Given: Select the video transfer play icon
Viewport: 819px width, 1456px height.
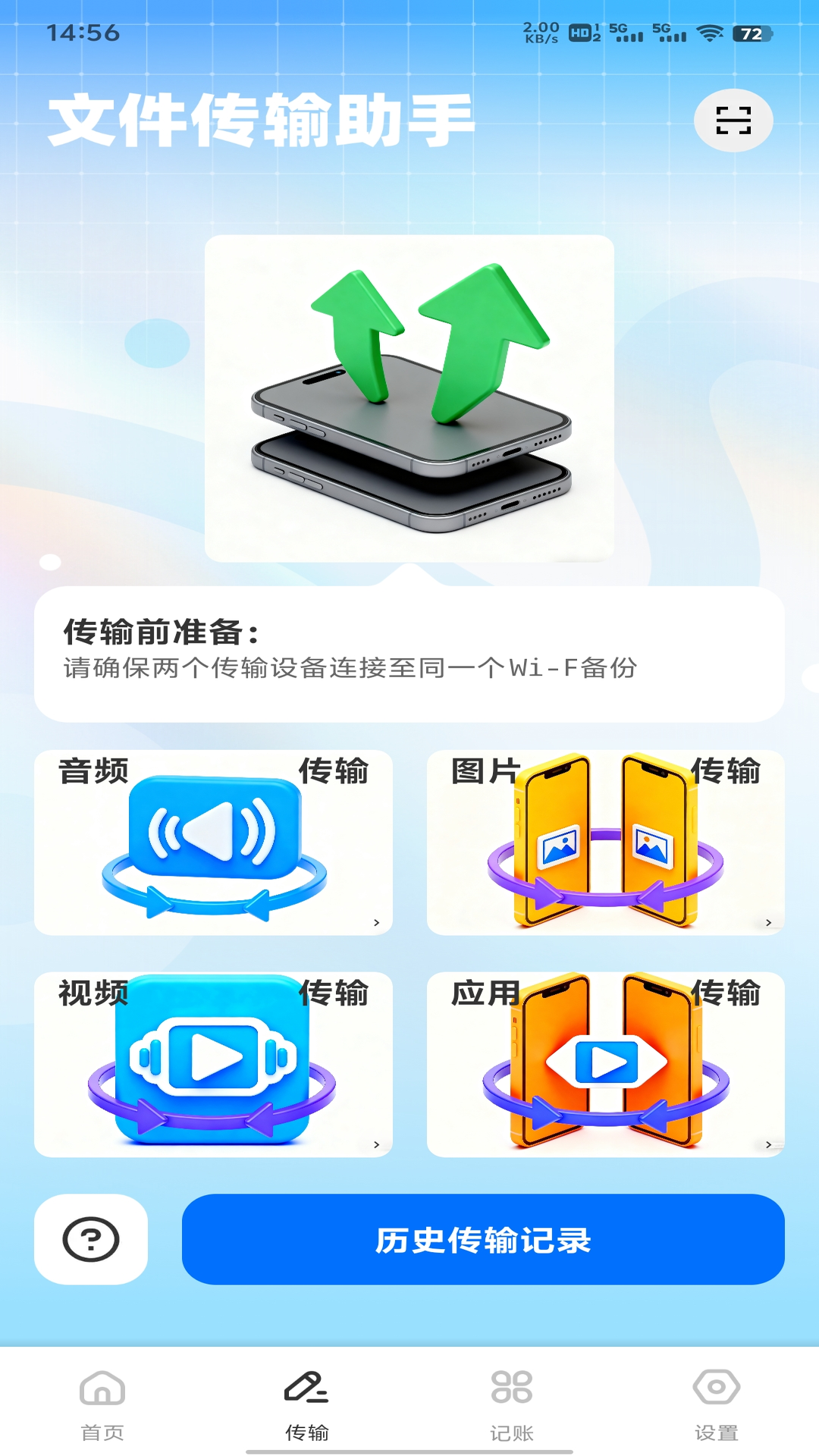Looking at the screenshot, I should pyautogui.click(x=215, y=1058).
